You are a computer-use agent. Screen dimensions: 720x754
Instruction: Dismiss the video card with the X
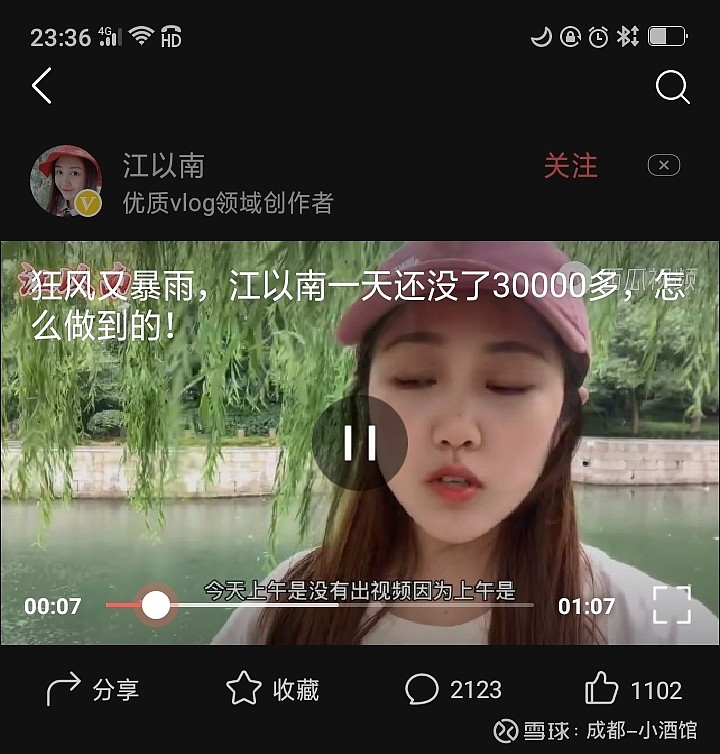click(x=663, y=165)
